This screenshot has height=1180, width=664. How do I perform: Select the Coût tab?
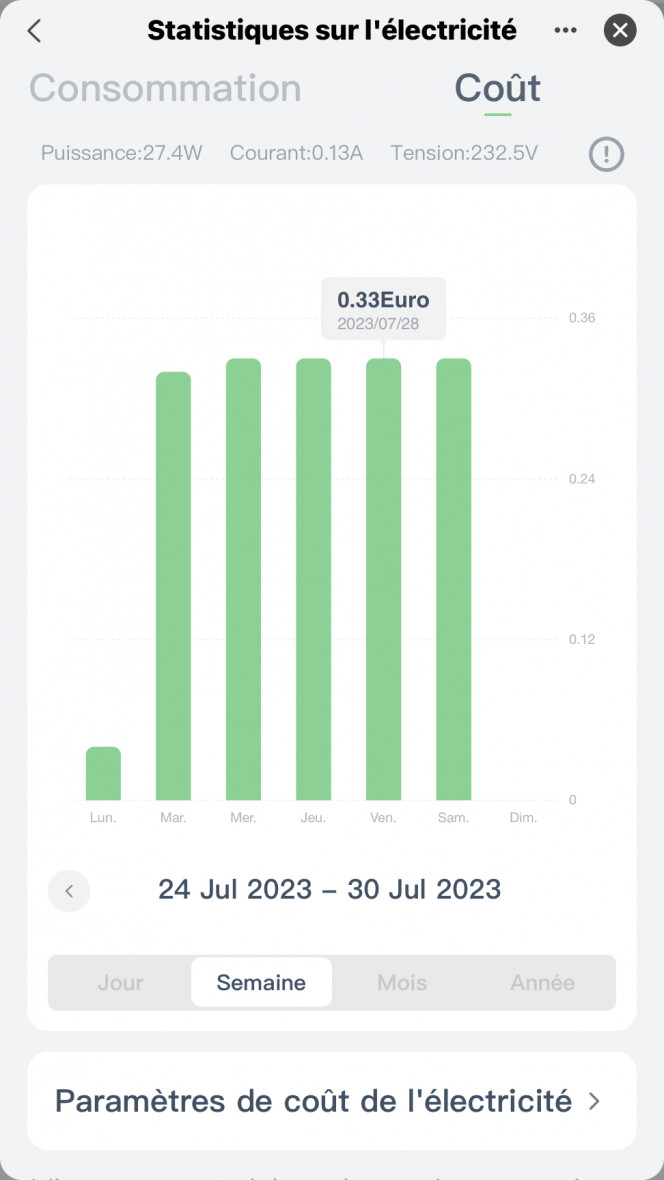tap(498, 88)
